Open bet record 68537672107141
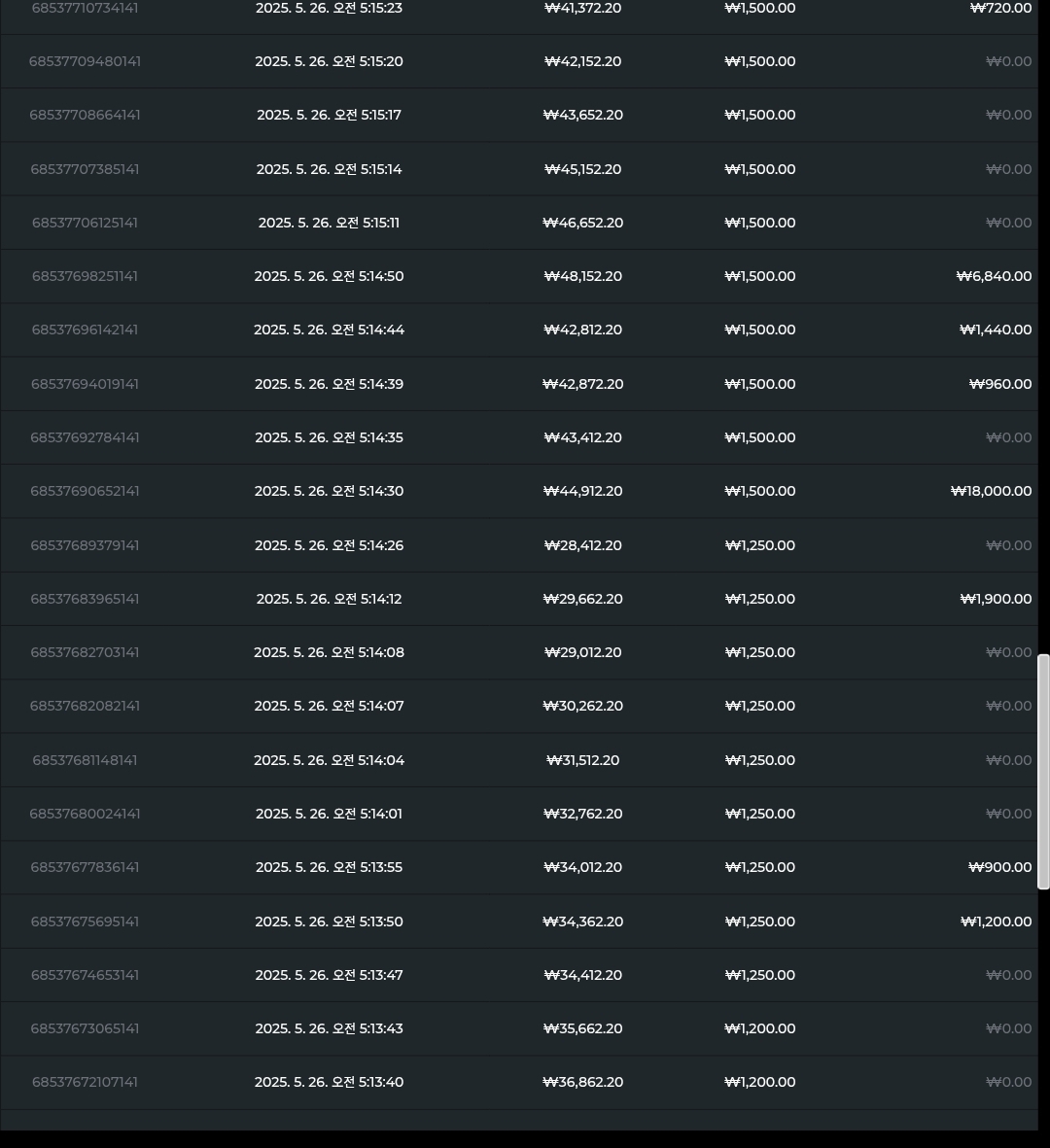The image size is (1050, 1148). pyautogui.click(x=85, y=1082)
